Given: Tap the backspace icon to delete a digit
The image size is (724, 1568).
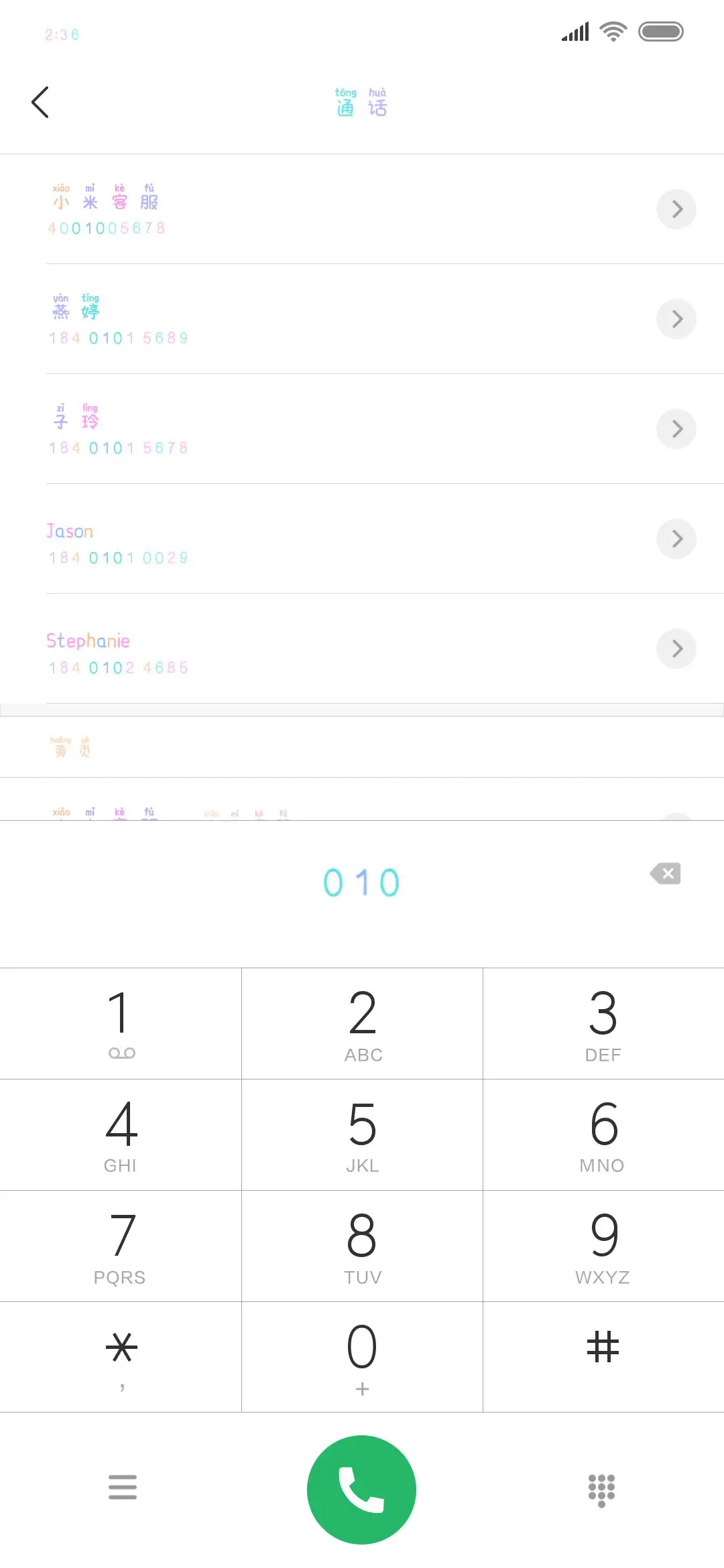Looking at the screenshot, I should pos(666,873).
